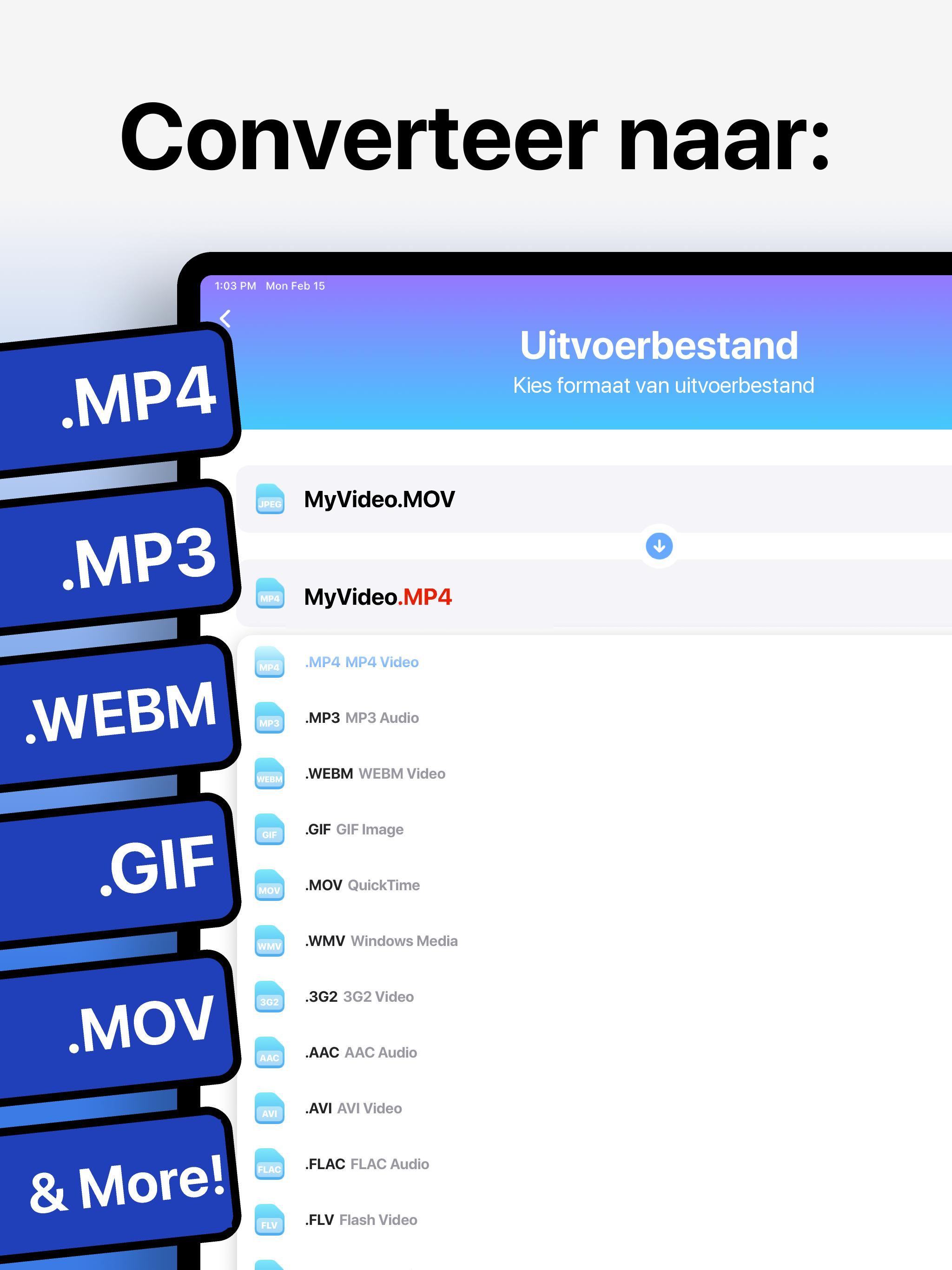The image size is (952, 1270).
Task: Click the FLAC audio format icon
Action: [269, 1164]
